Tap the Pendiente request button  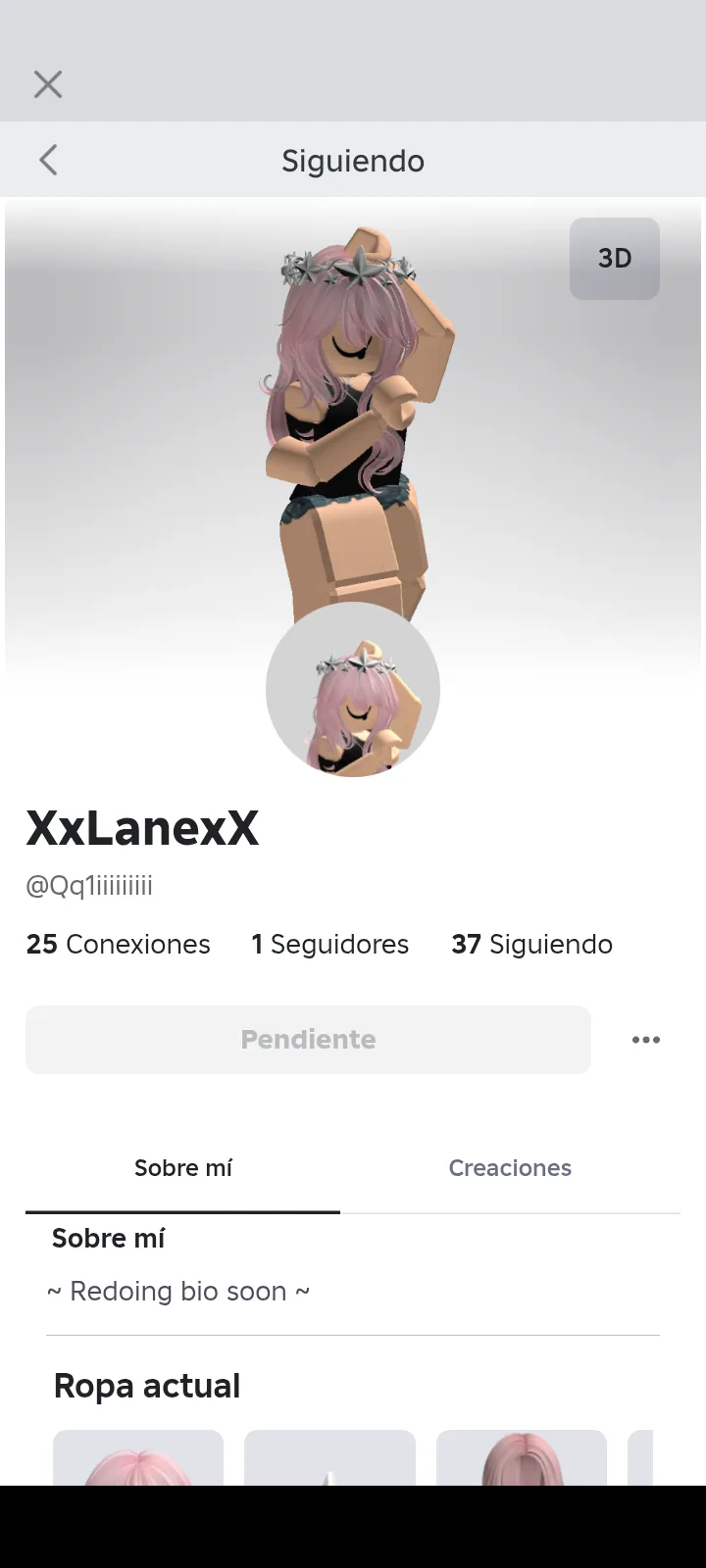pyautogui.click(x=308, y=1039)
